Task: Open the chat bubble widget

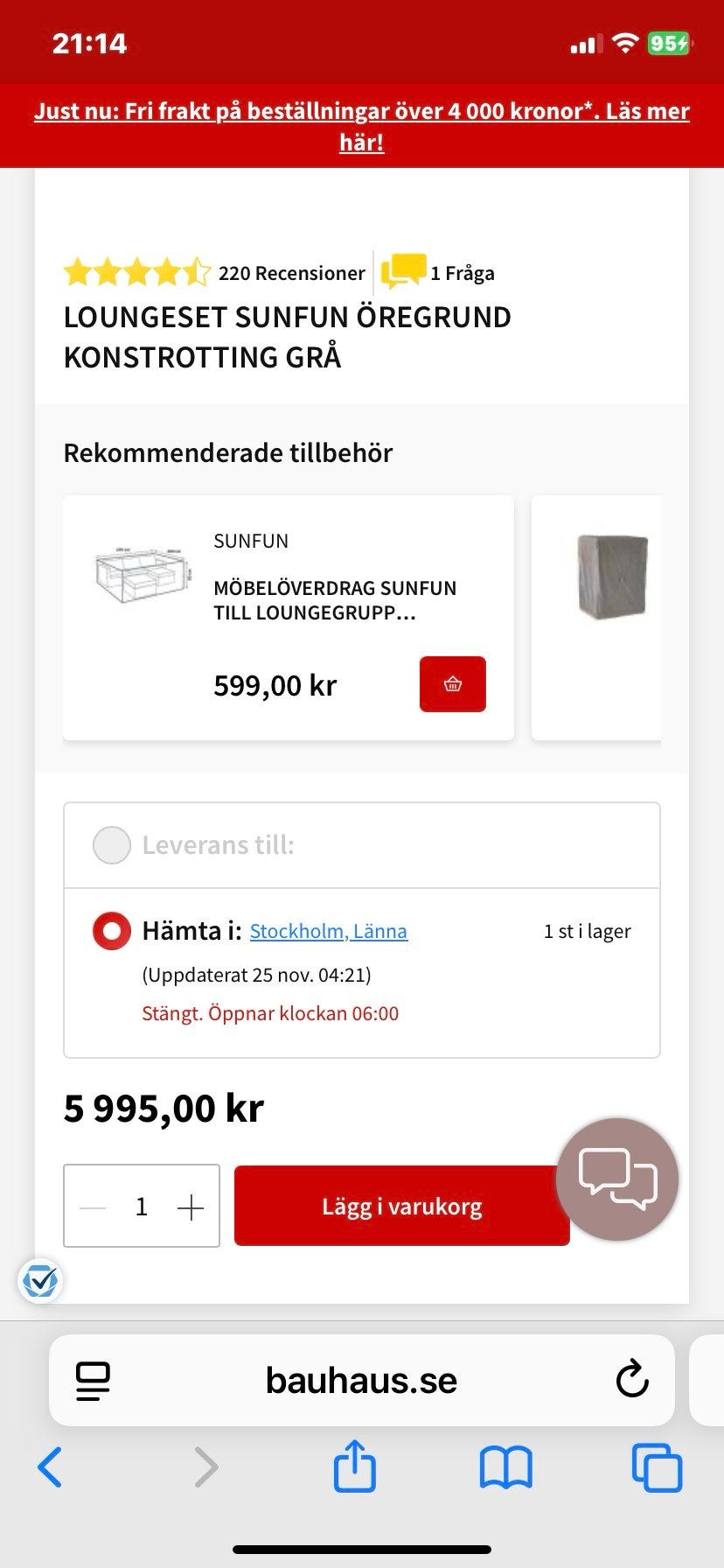Action: pos(616,1179)
